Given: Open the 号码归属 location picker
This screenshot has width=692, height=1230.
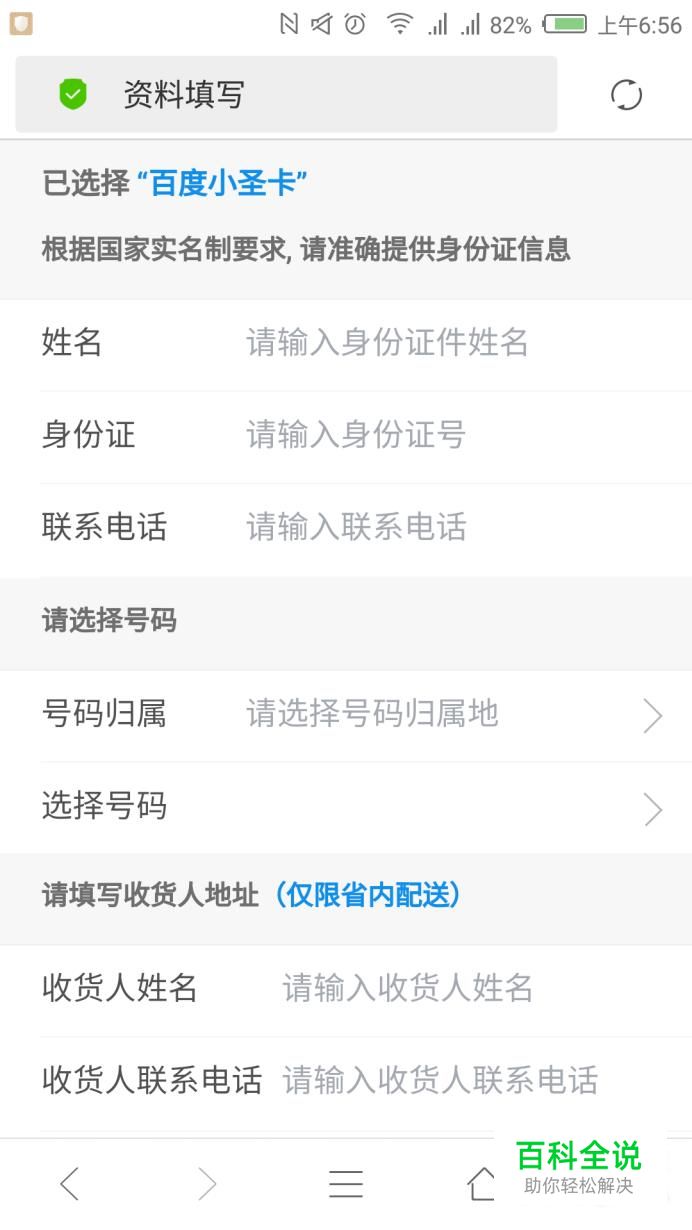Looking at the screenshot, I should tap(346, 715).
